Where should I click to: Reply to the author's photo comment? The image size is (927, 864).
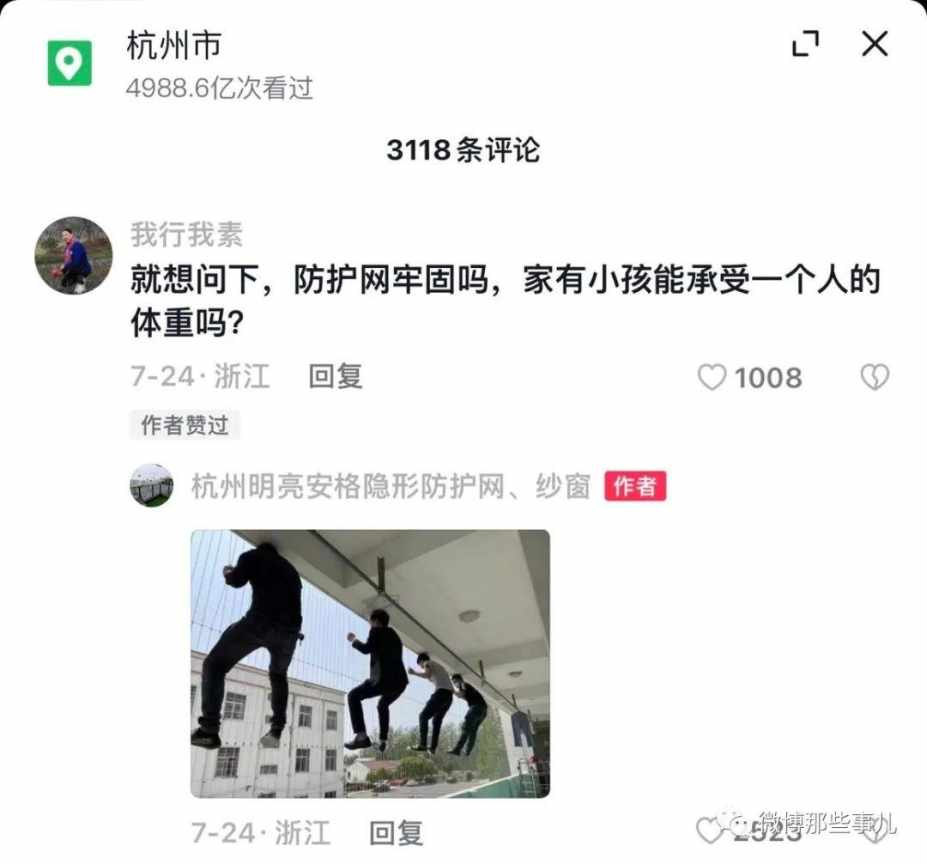(396, 831)
